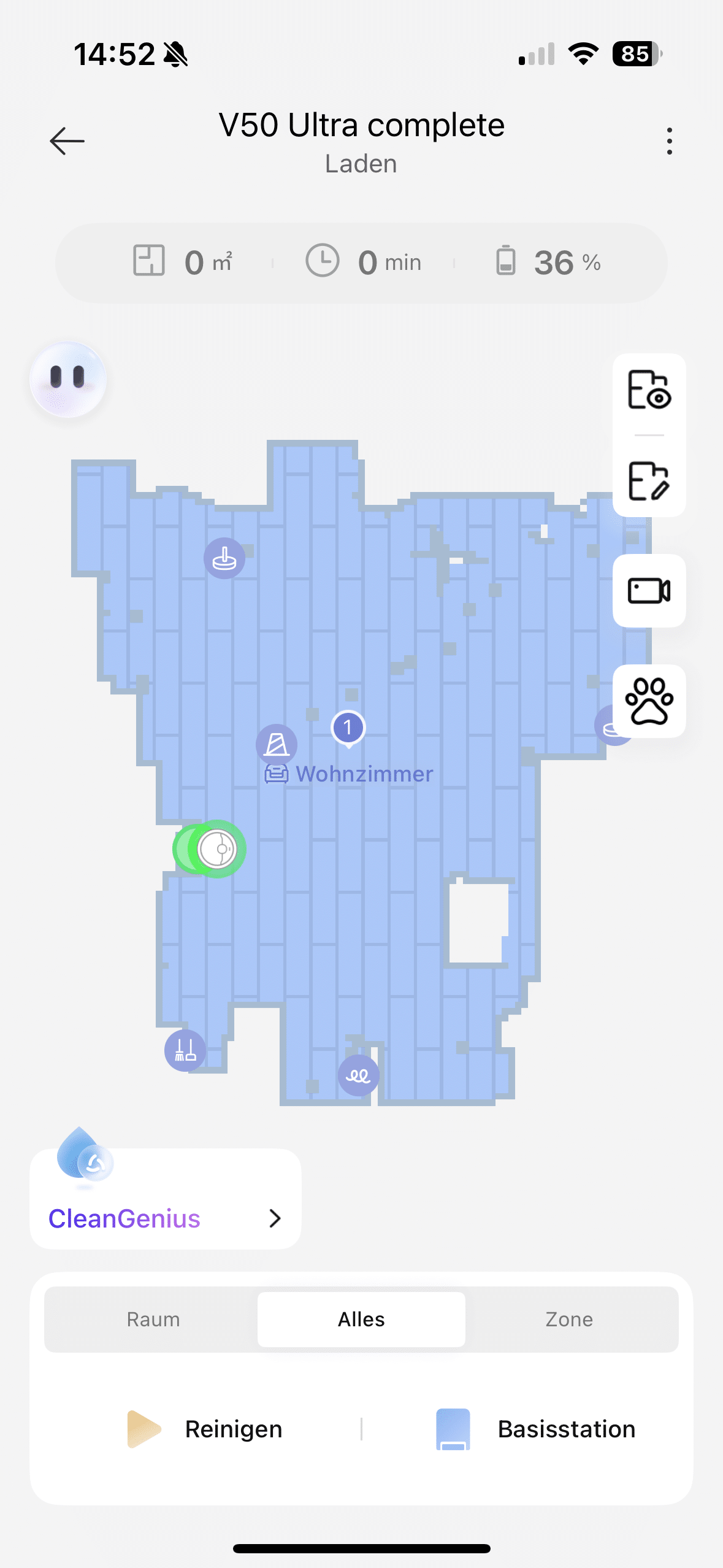Go back using the arrow
The width and height of the screenshot is (723, 1568).
click(x=67, y=141)
